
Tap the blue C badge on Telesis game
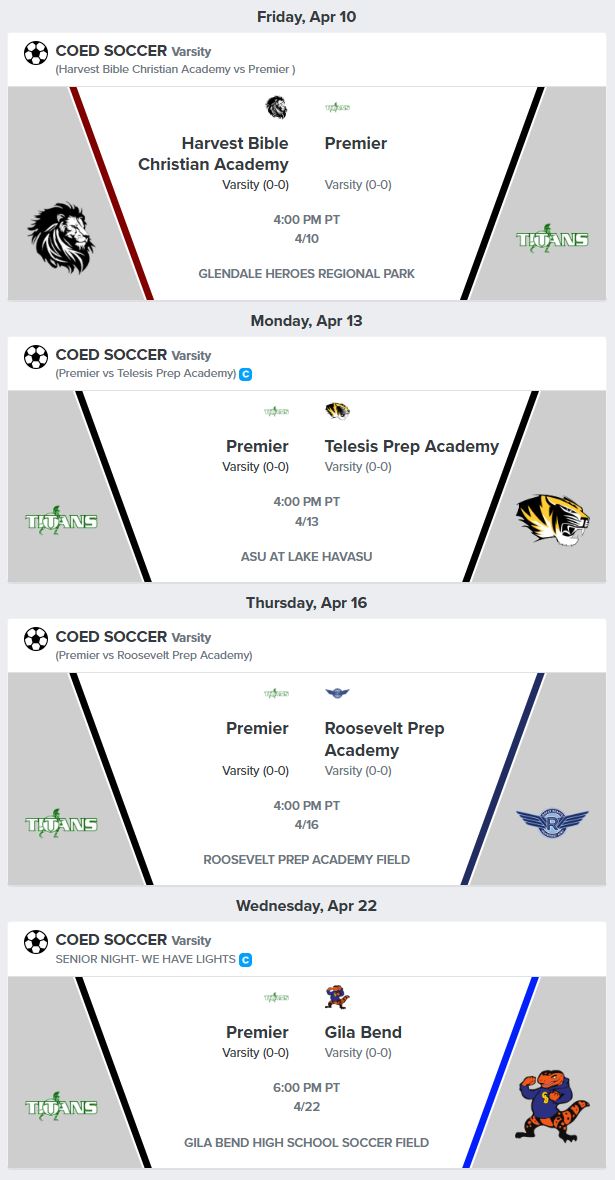[246, 374]
